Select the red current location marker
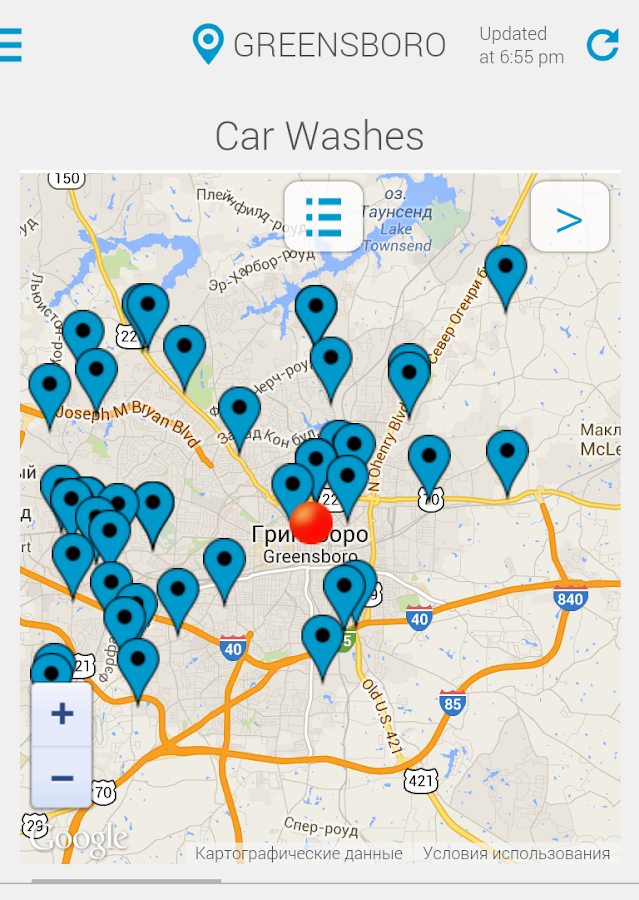Screen dimensions: 639x900 (311, 522)
